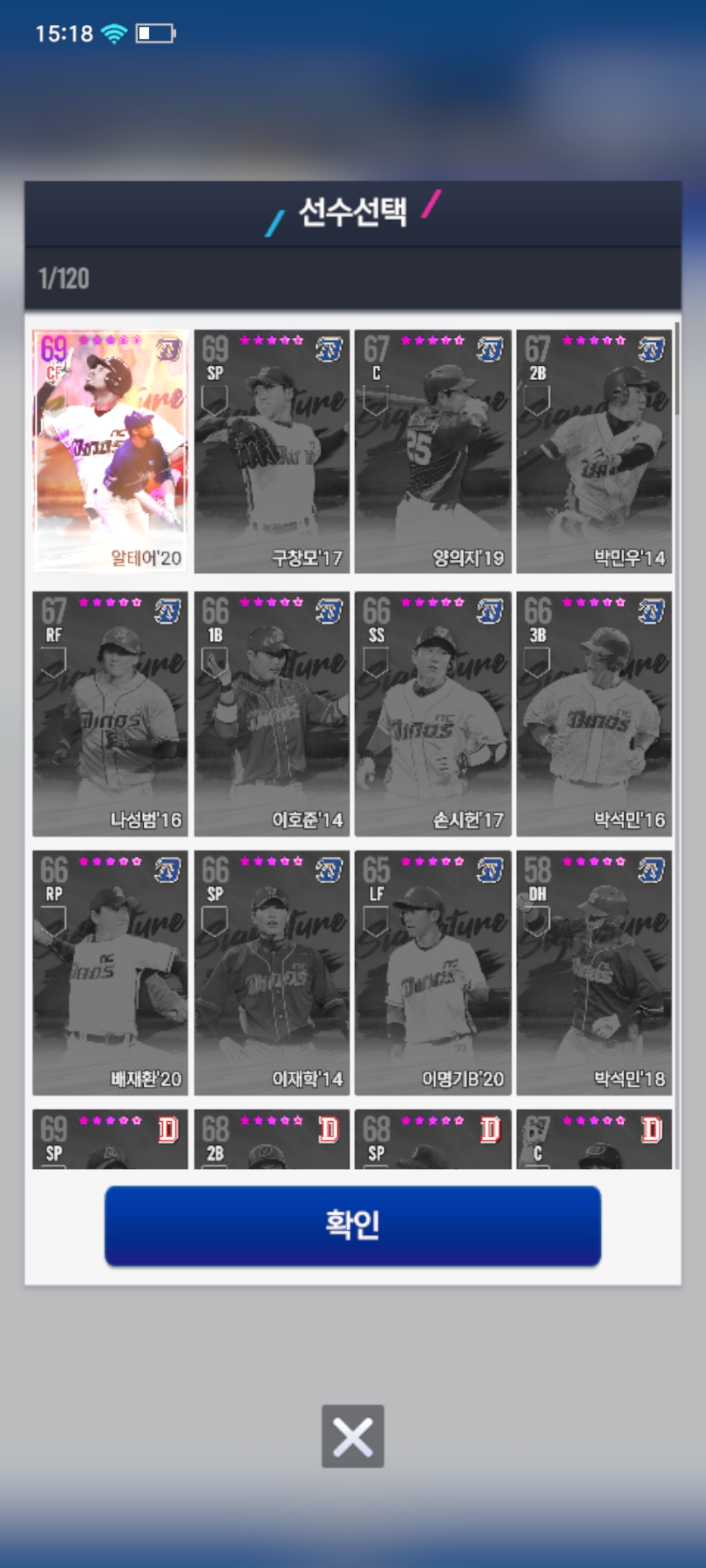This screenshot has height=1568, width=706.
Task: Select the 알테어'20 CF player card
Action: click(110, 451)
